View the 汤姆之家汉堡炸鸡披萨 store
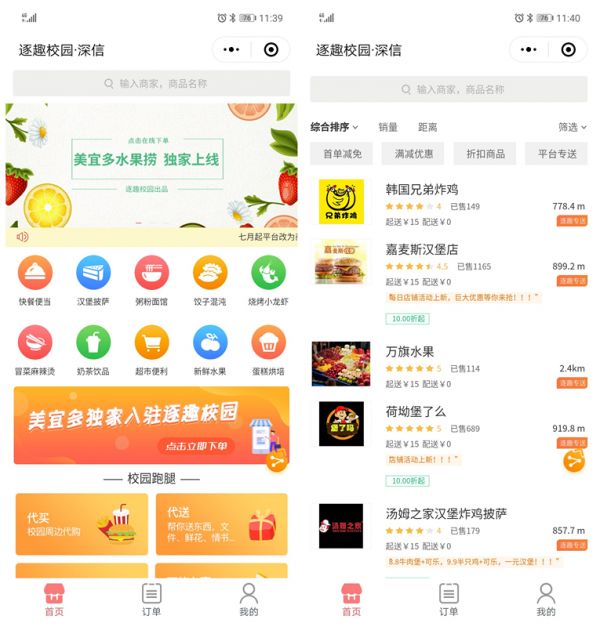This screenshot has height=627, width=600. [x=446, y=514]
